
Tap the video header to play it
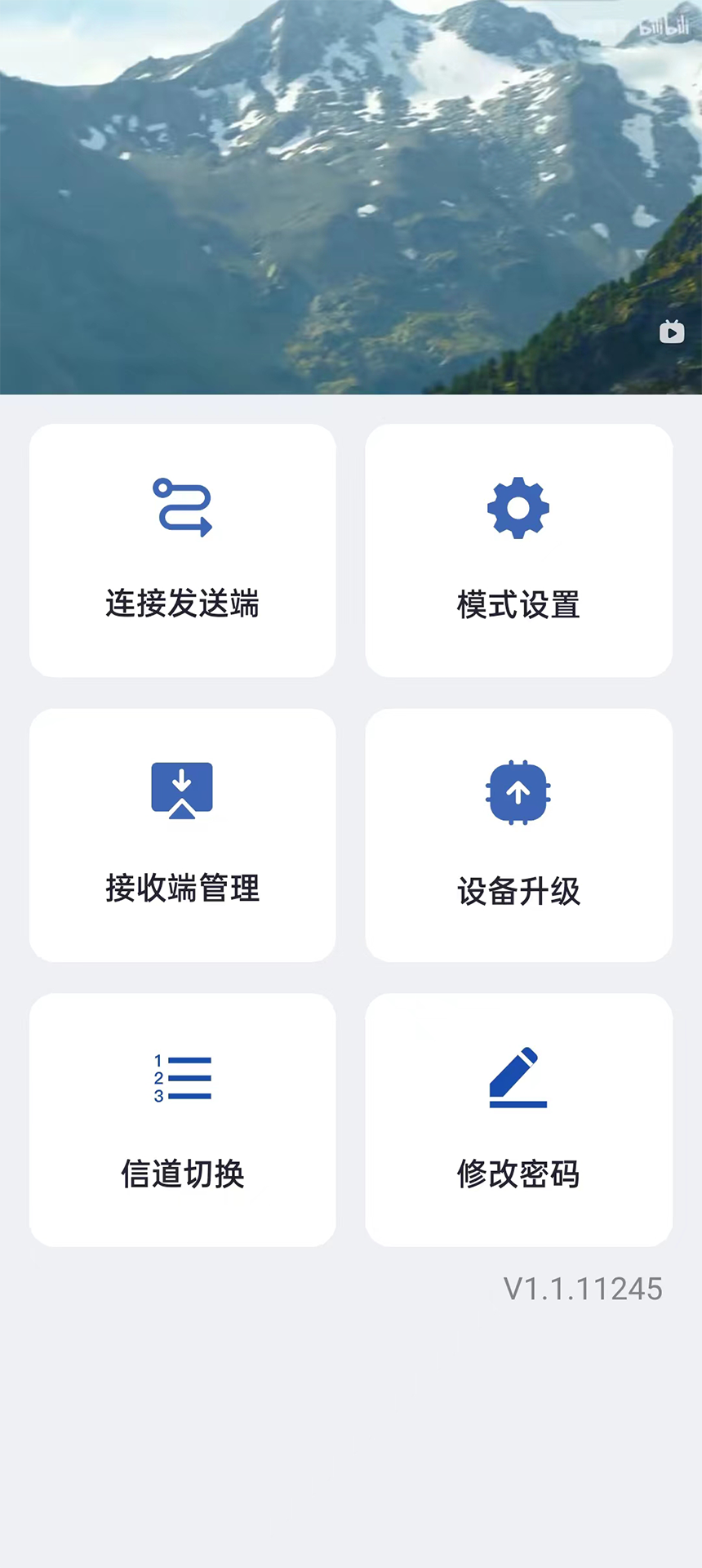point(351,196)
